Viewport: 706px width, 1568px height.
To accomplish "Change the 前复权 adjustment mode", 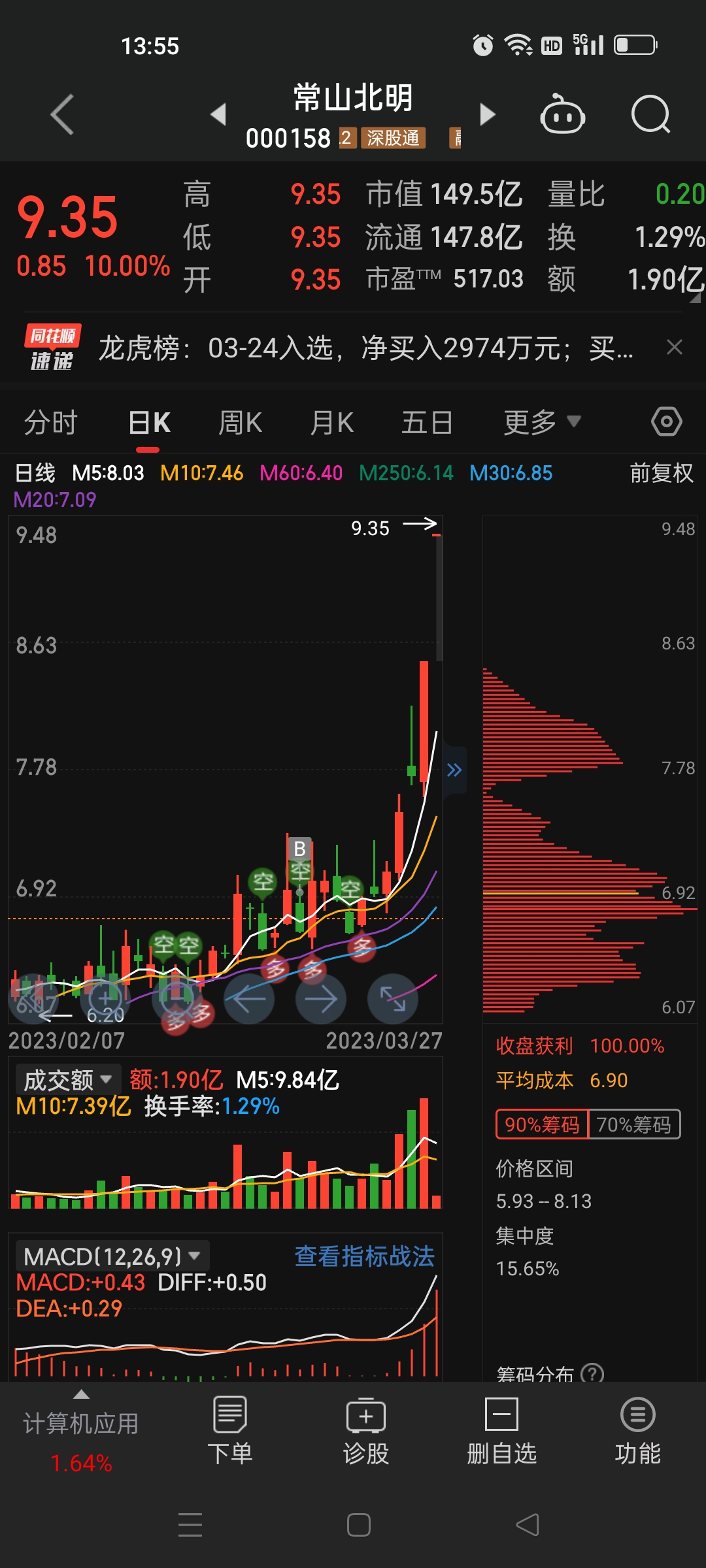I will pos(662,473).
